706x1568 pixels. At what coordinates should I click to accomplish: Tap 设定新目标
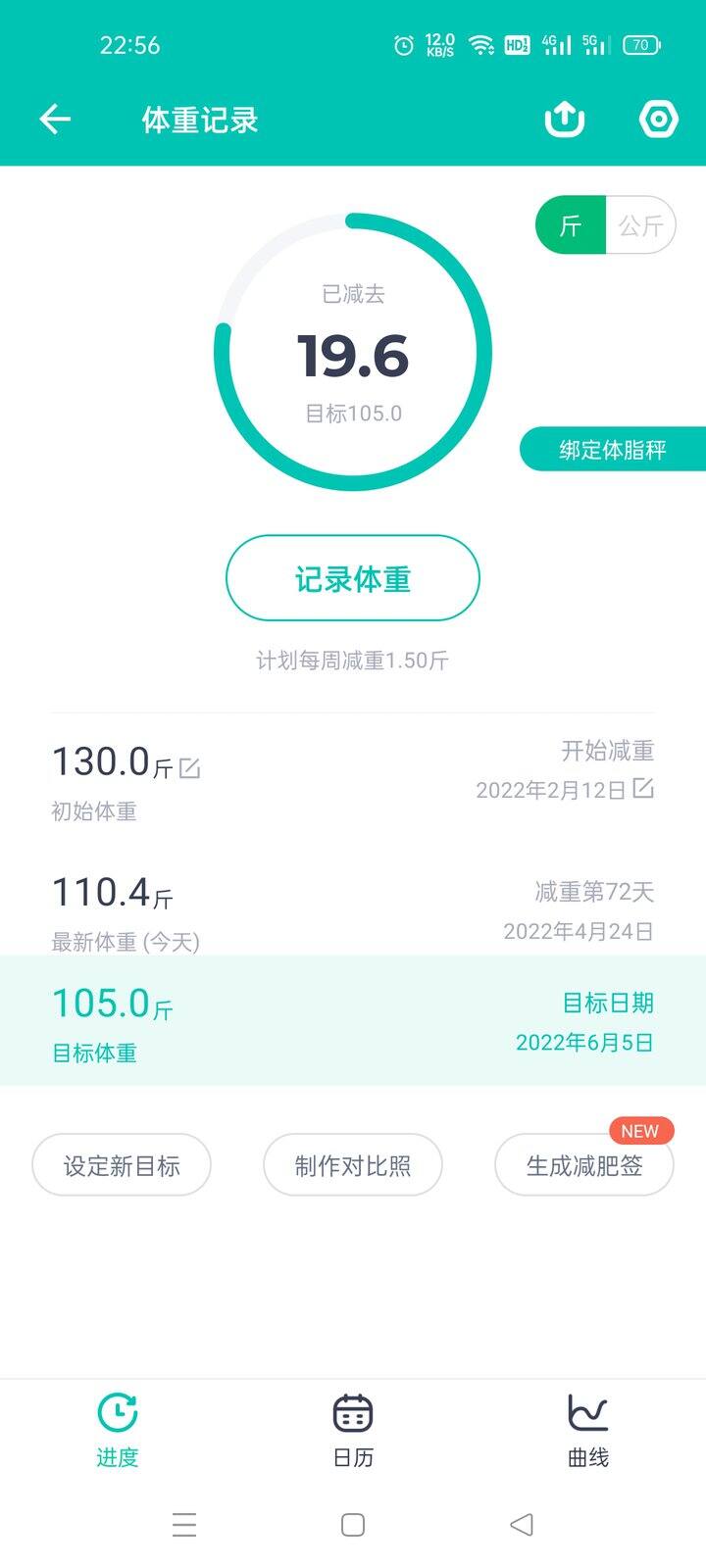click(122, 1165)
